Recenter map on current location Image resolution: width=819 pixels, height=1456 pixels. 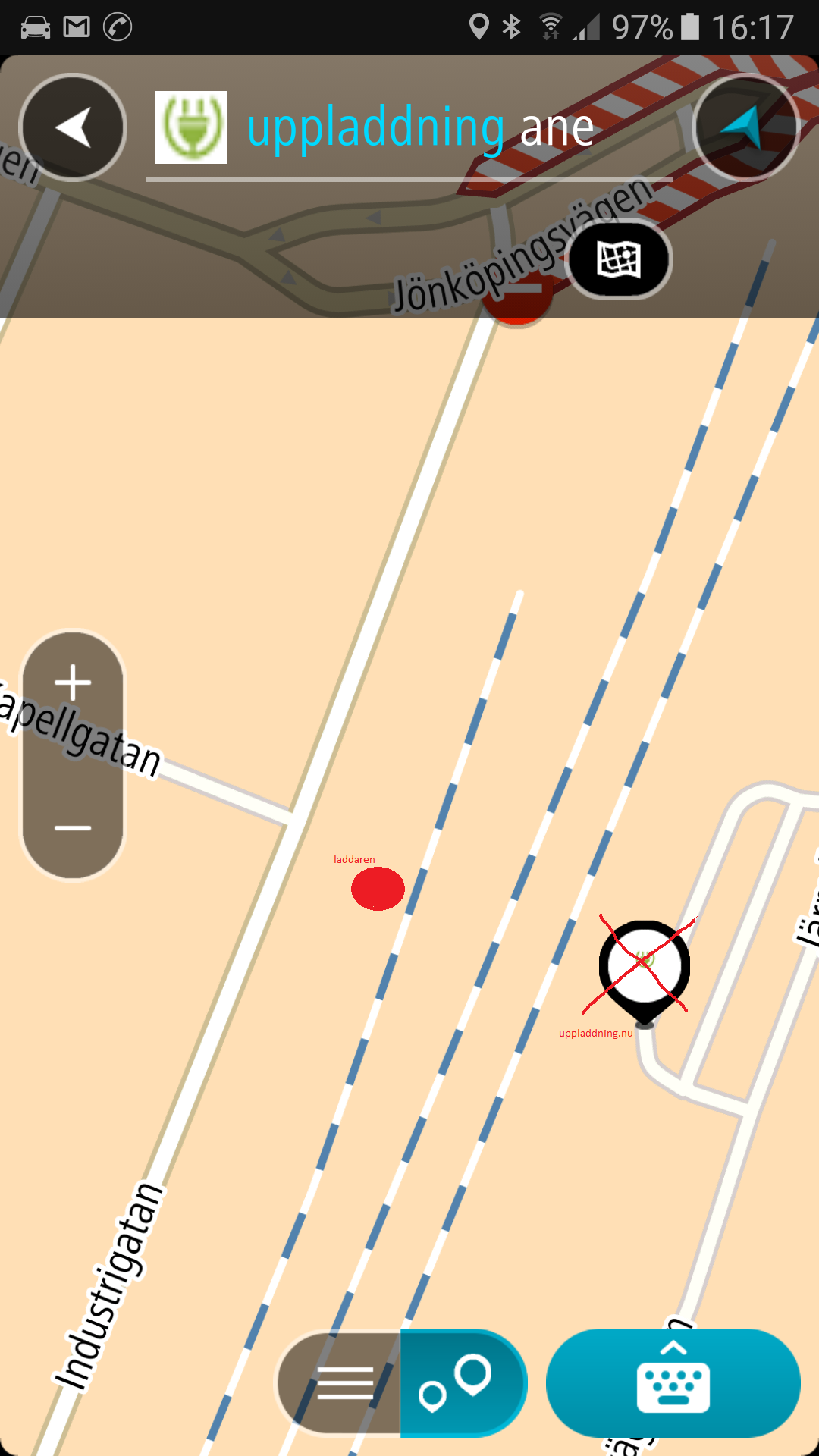[745, 127]
